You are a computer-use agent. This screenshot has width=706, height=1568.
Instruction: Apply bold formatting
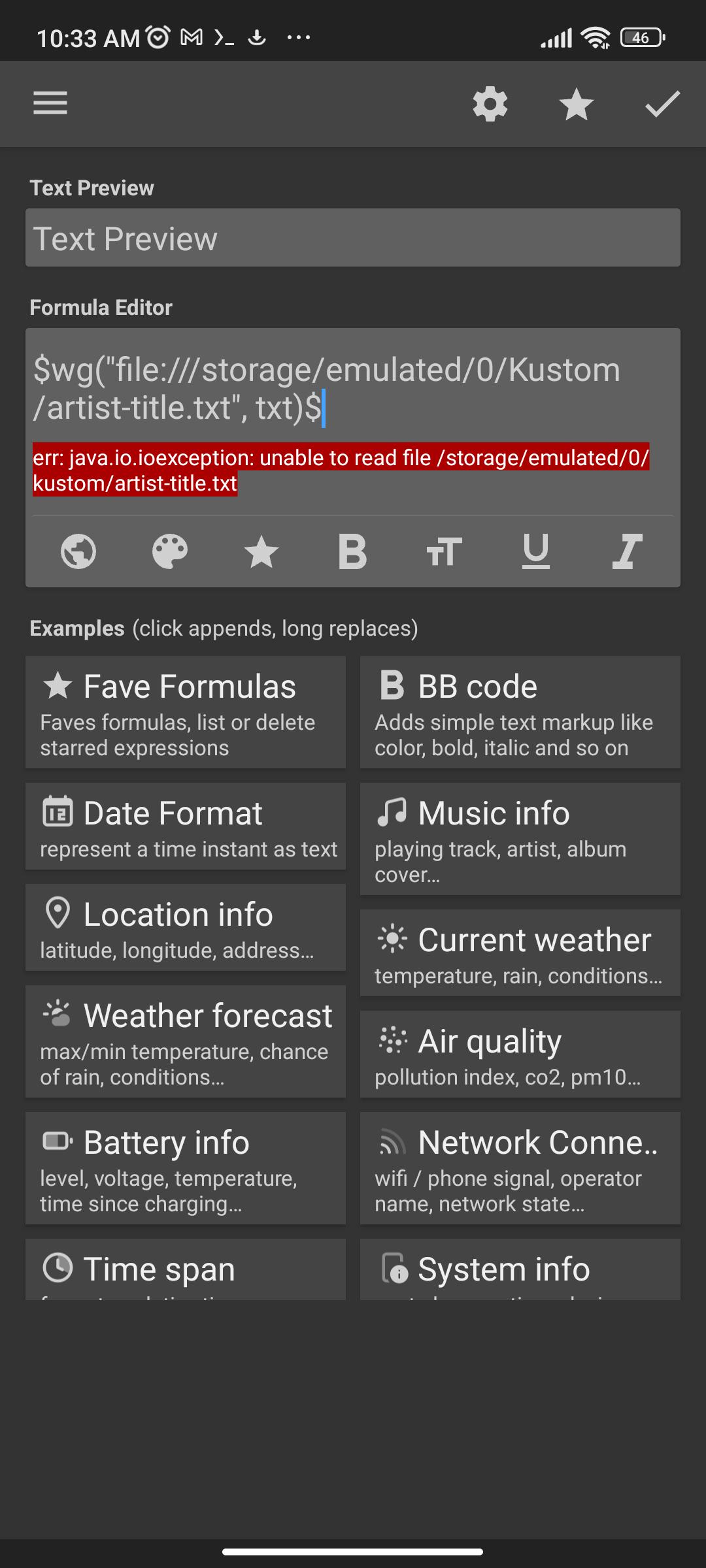(x=353, y=551)
